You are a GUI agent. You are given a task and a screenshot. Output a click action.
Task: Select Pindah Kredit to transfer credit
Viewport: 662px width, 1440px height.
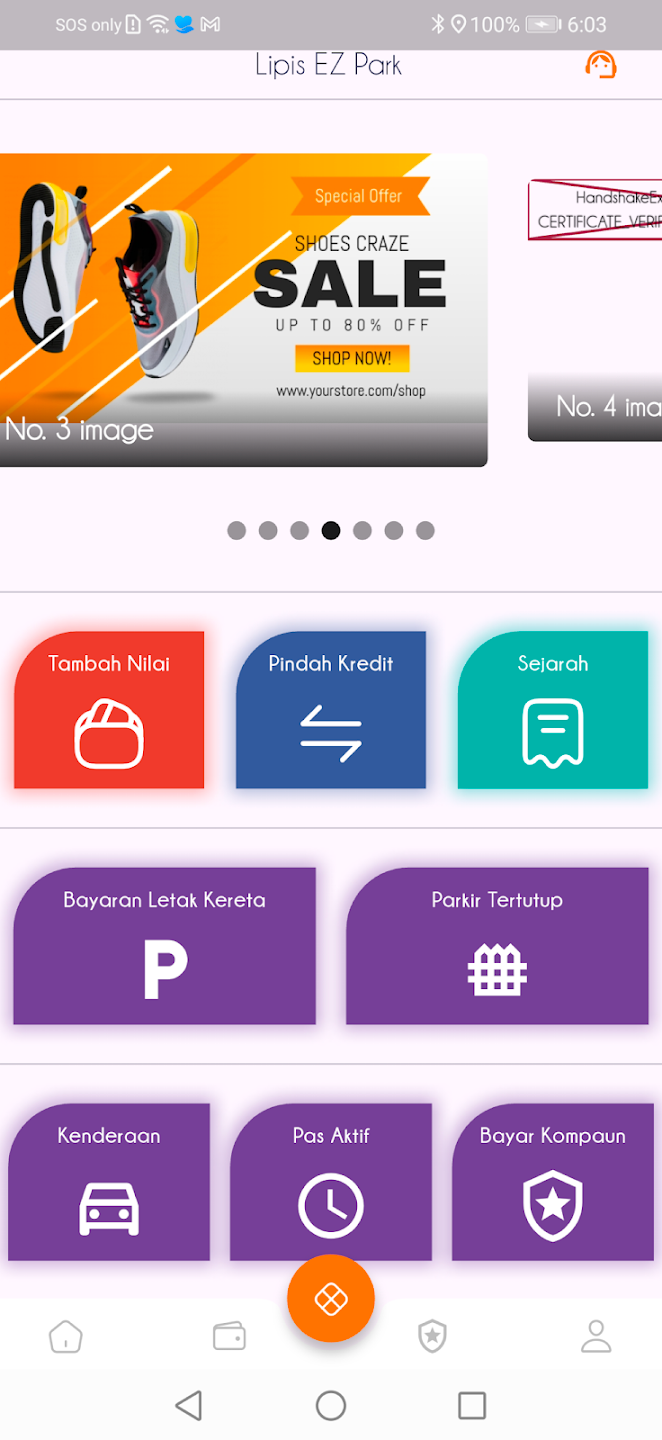click(331, 710)
